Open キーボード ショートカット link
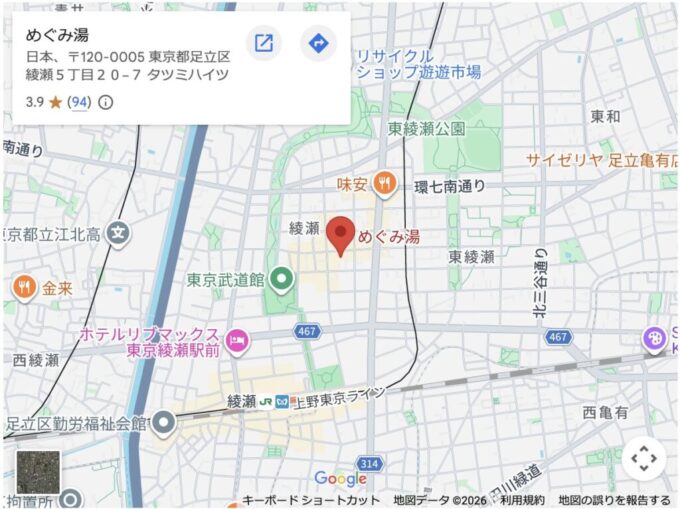 311,500
